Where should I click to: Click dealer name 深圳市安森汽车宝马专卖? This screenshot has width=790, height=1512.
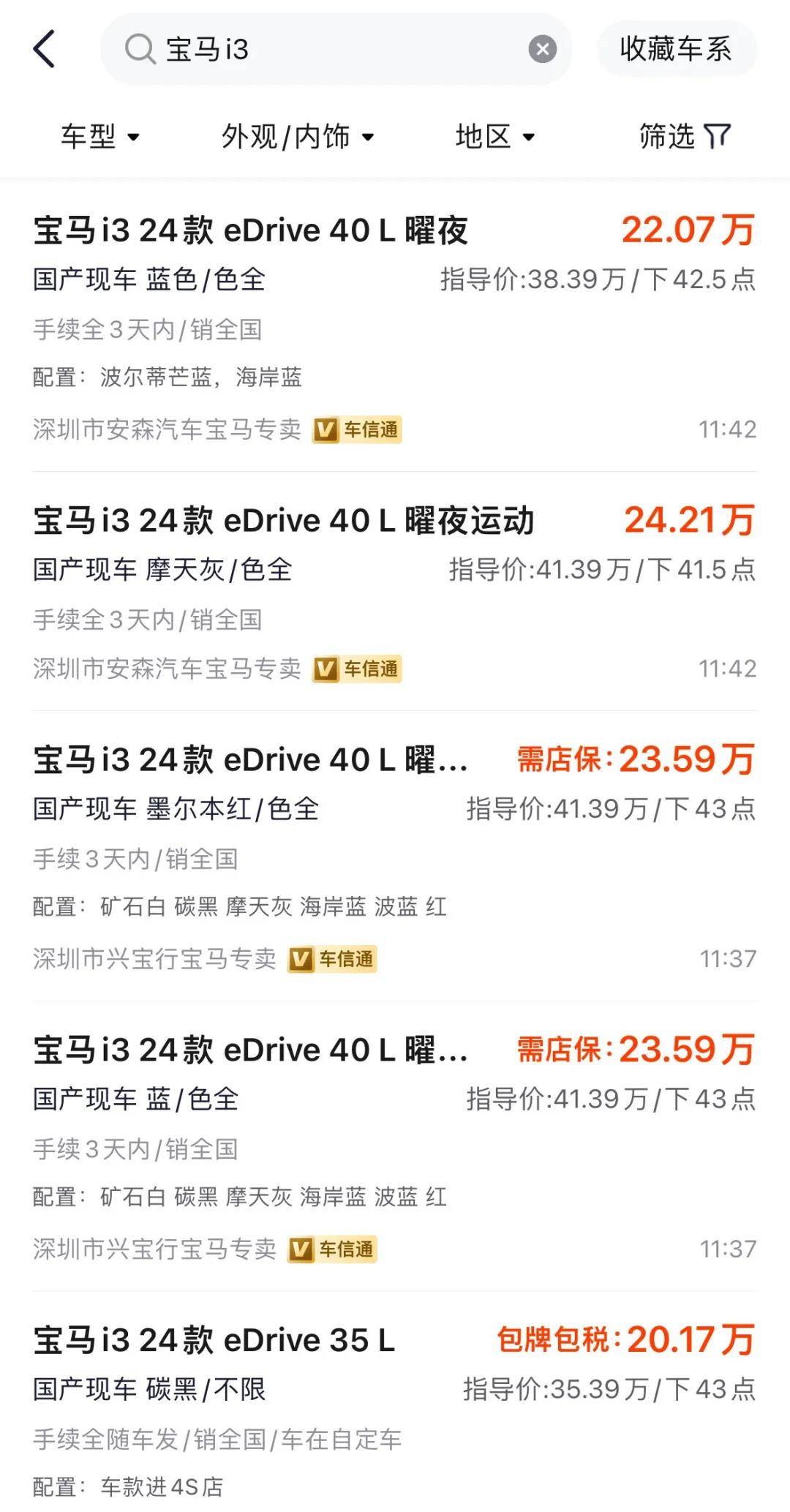tap(165, 431)
